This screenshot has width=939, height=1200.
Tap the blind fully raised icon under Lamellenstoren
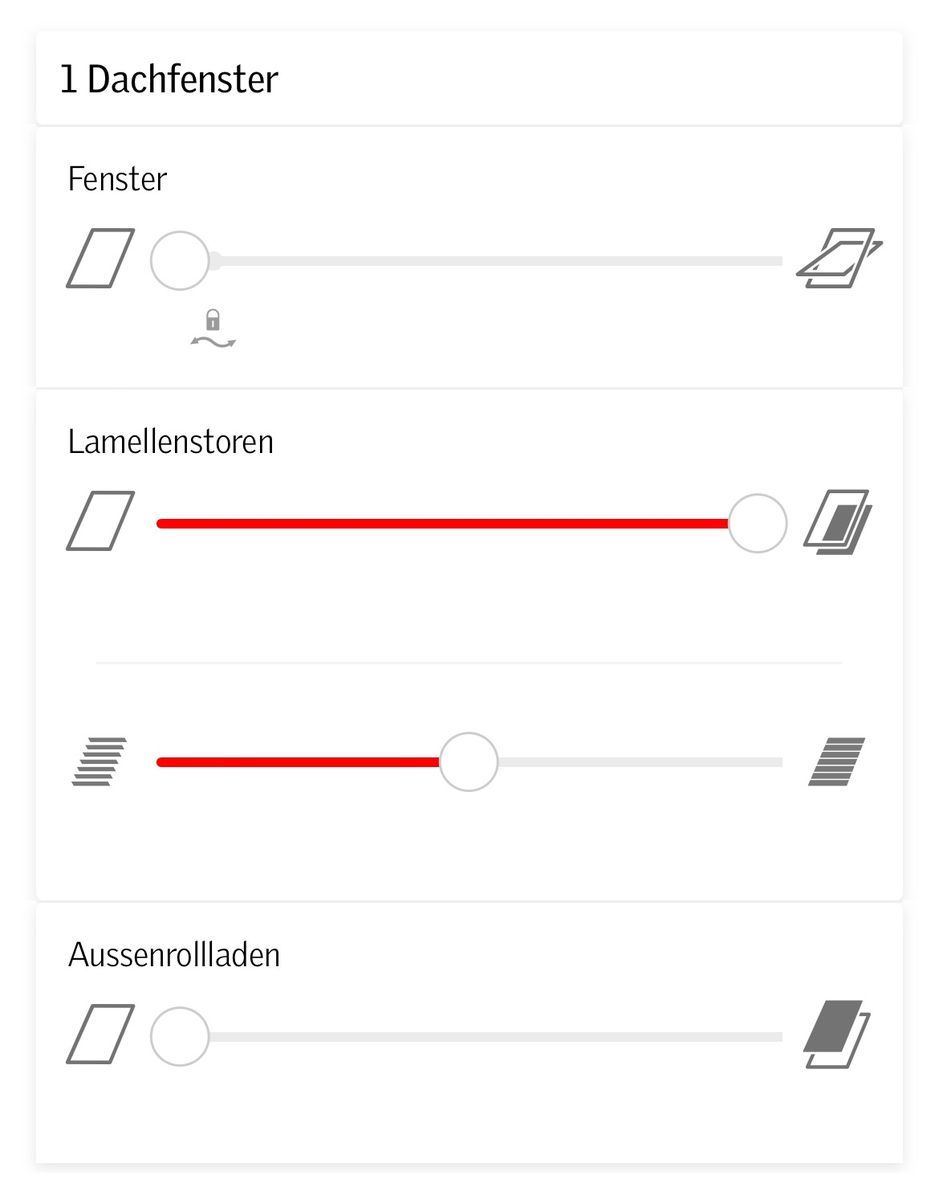tap(100, 521)
